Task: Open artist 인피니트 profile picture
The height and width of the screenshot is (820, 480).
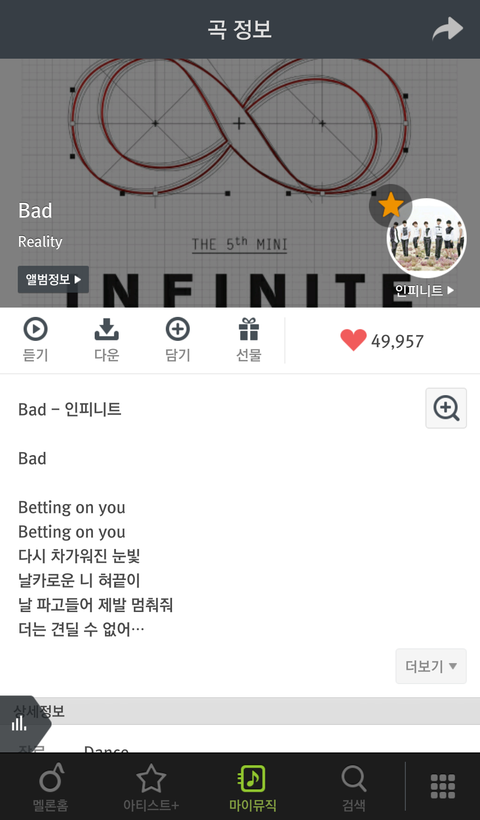Action: click(427, 238)
